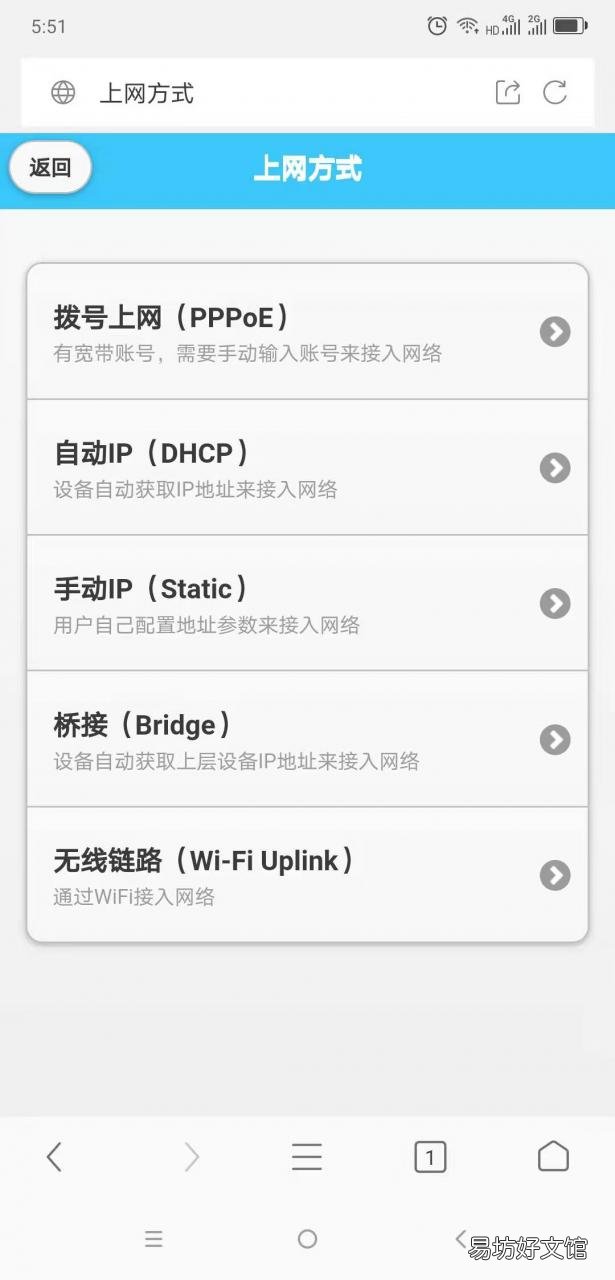Open 无线链路 (Wi-Fi Uplink) option
Viewport: 615px width, 1280px height.
(x=307, y=875)
